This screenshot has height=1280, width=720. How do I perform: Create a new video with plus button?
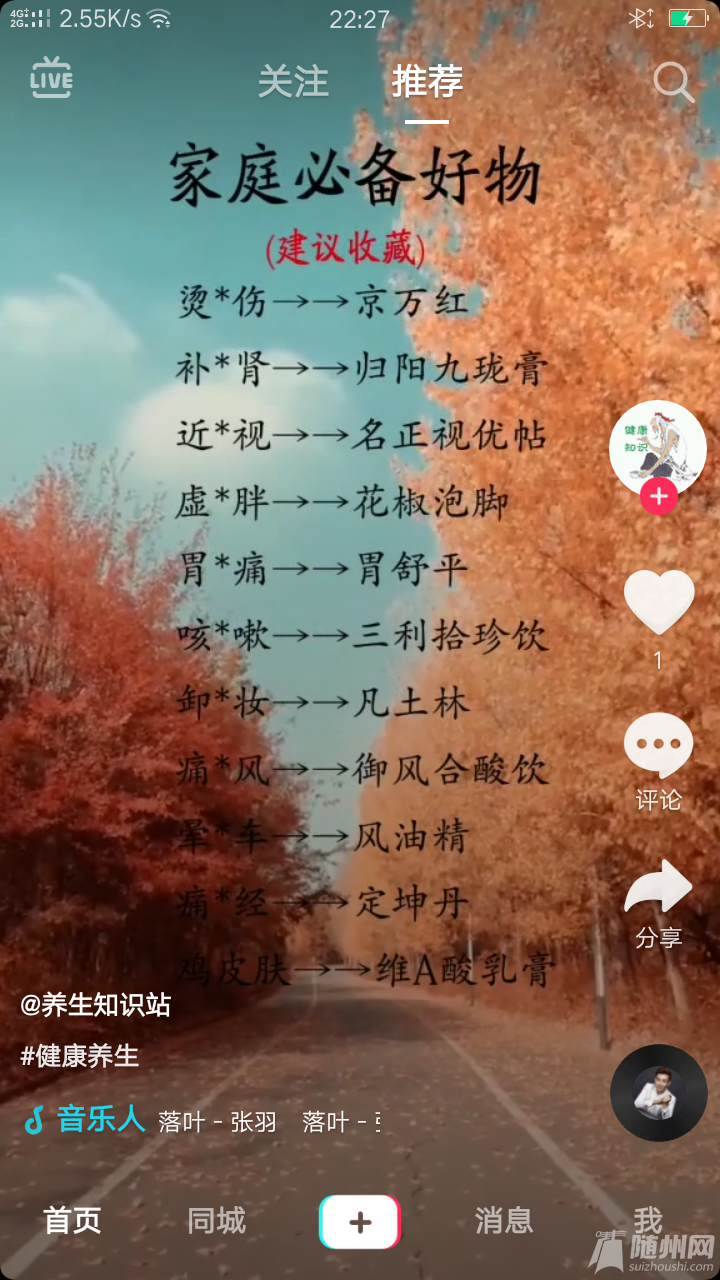(360, 1221)
